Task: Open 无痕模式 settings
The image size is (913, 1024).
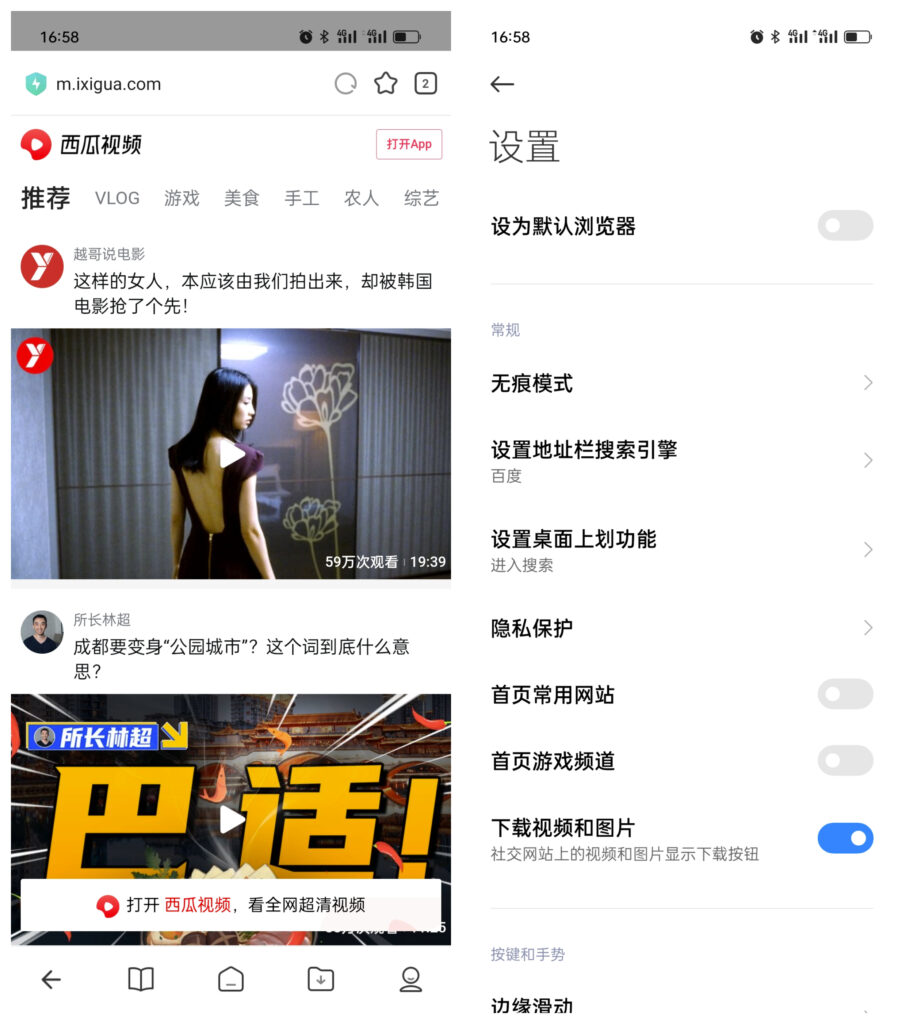Action: (x=680, y=383)
